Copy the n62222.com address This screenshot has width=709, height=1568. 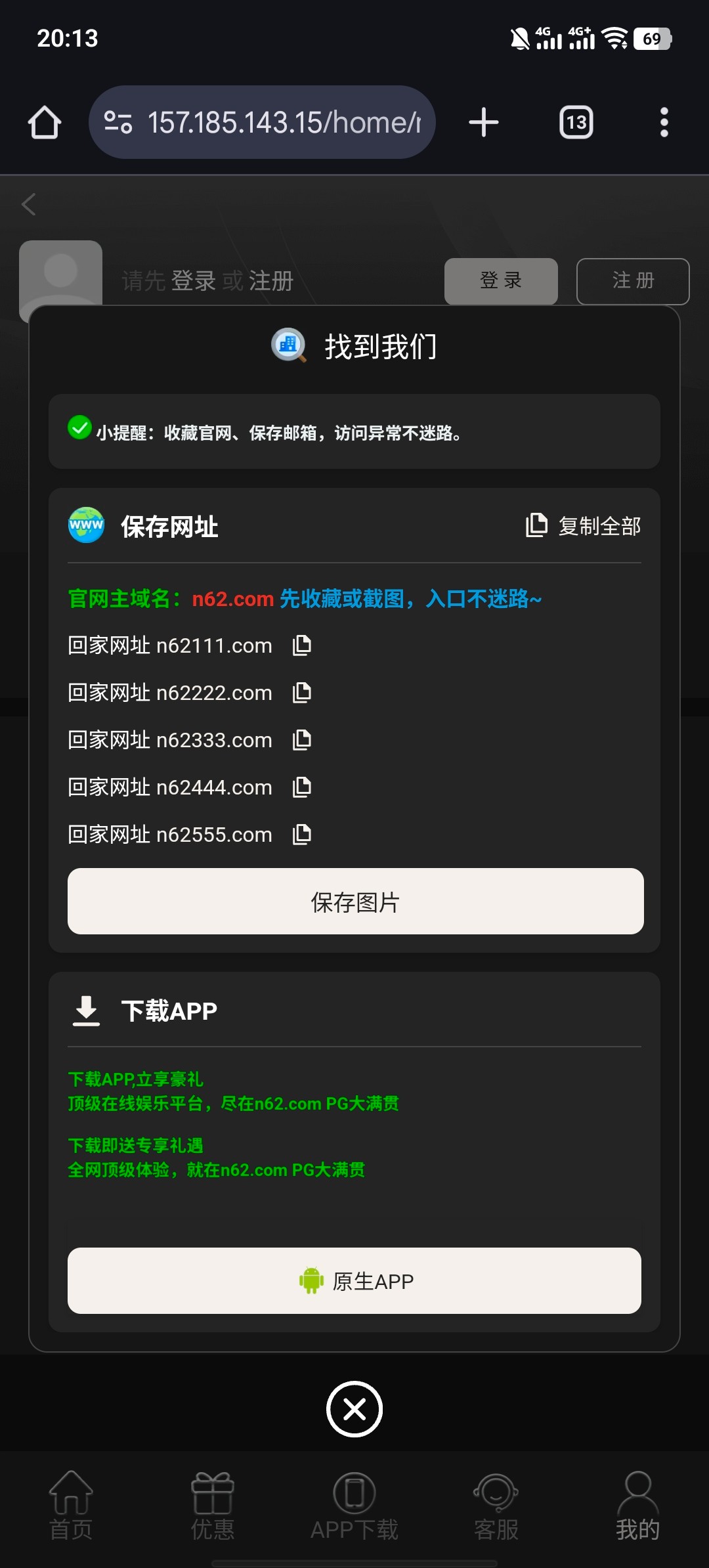pos(302,693)
